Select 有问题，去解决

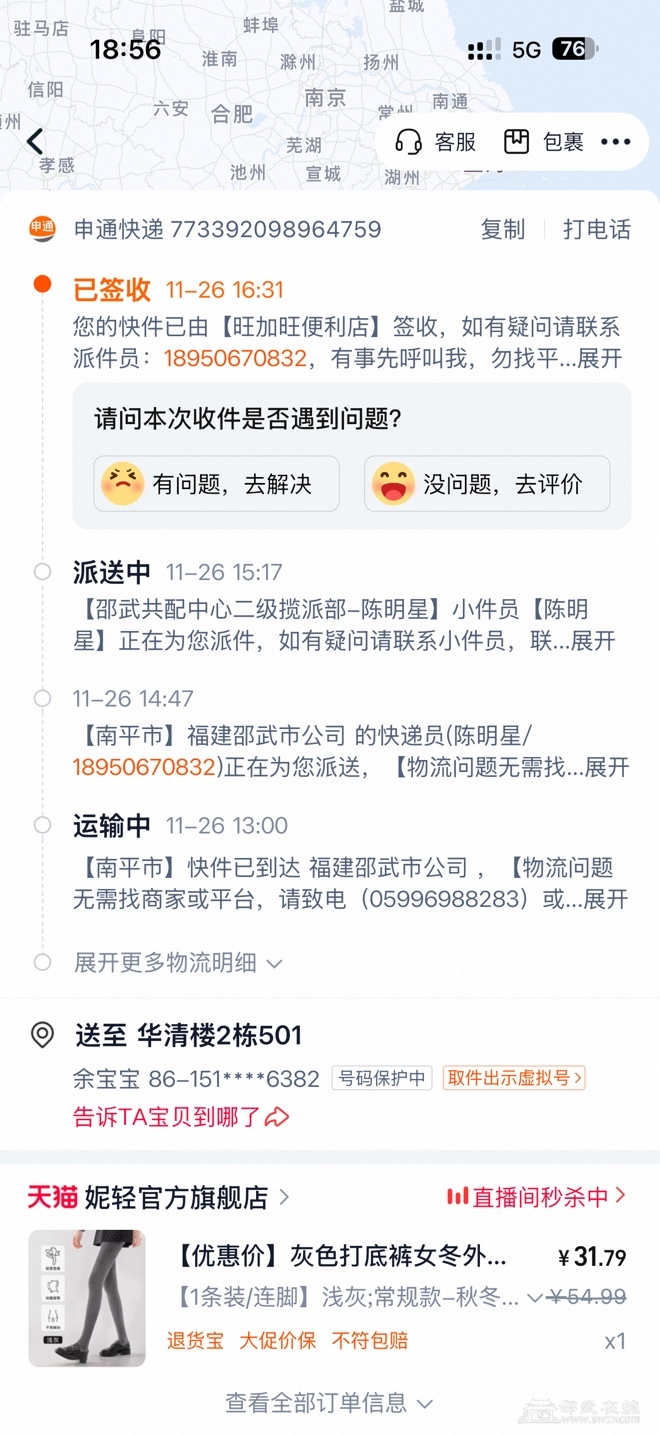point(216,485)
